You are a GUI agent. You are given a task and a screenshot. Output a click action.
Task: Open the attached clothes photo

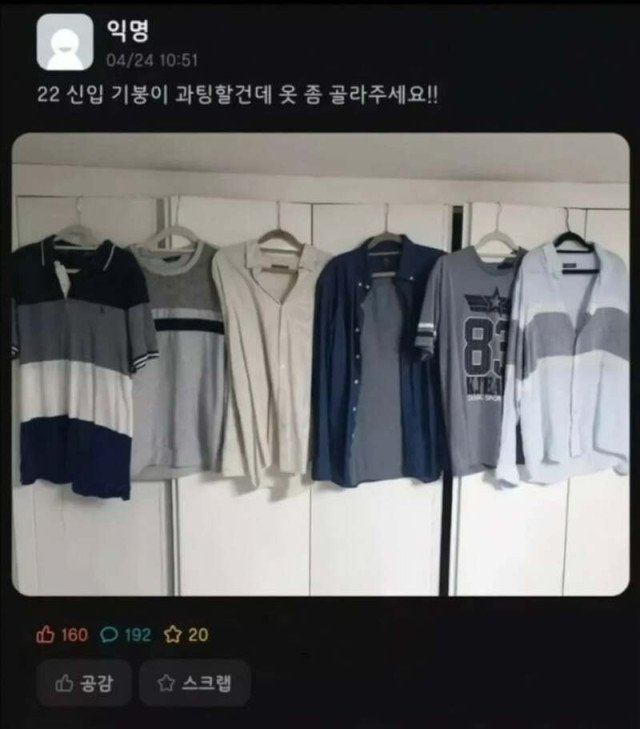coord(320,365)
